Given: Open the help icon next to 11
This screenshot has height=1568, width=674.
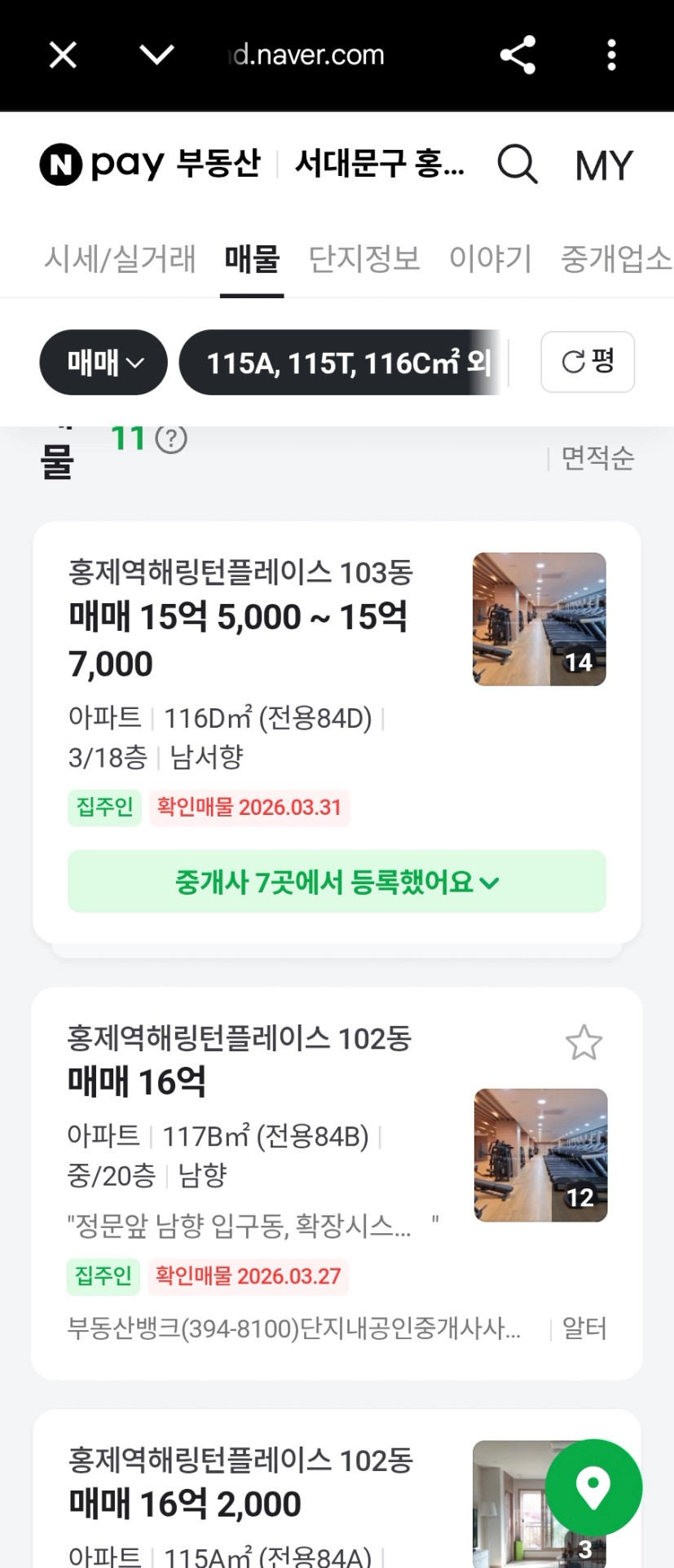Looking at the screenshot, I should click(x=171, y=439).
